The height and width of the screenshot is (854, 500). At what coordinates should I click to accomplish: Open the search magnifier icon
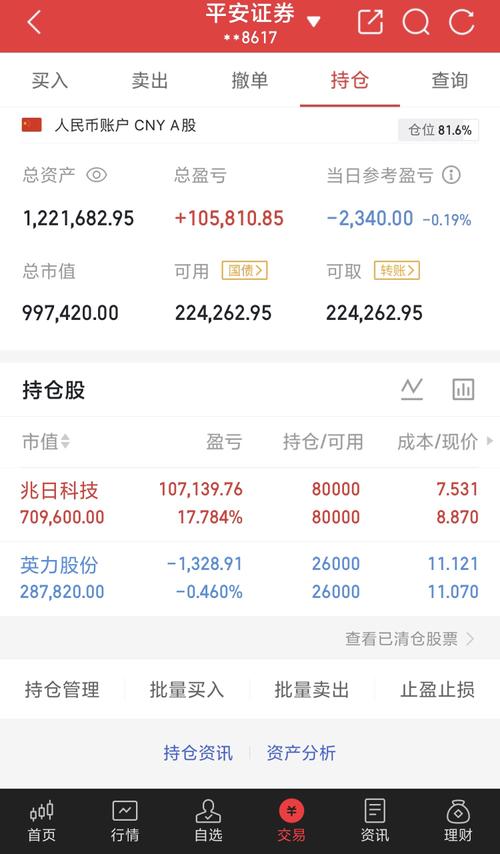point(416,22)
